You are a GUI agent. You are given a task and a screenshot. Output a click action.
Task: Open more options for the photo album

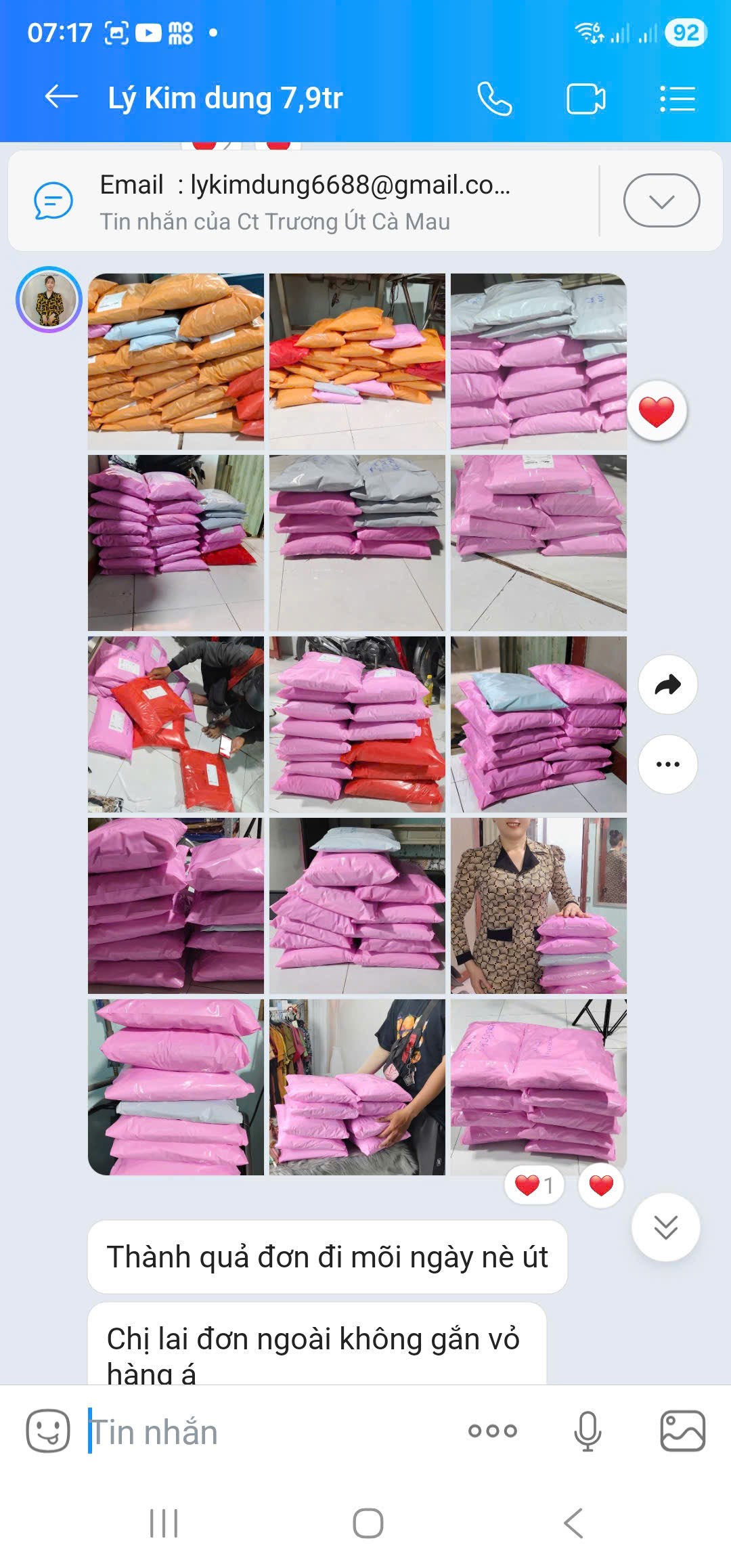tap(667, 764)
